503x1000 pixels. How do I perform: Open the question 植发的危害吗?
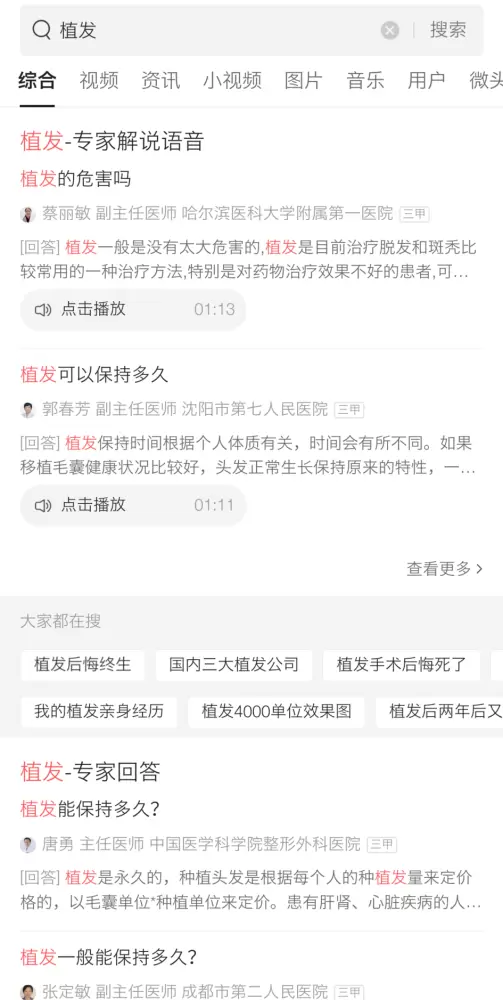point(76,179)
